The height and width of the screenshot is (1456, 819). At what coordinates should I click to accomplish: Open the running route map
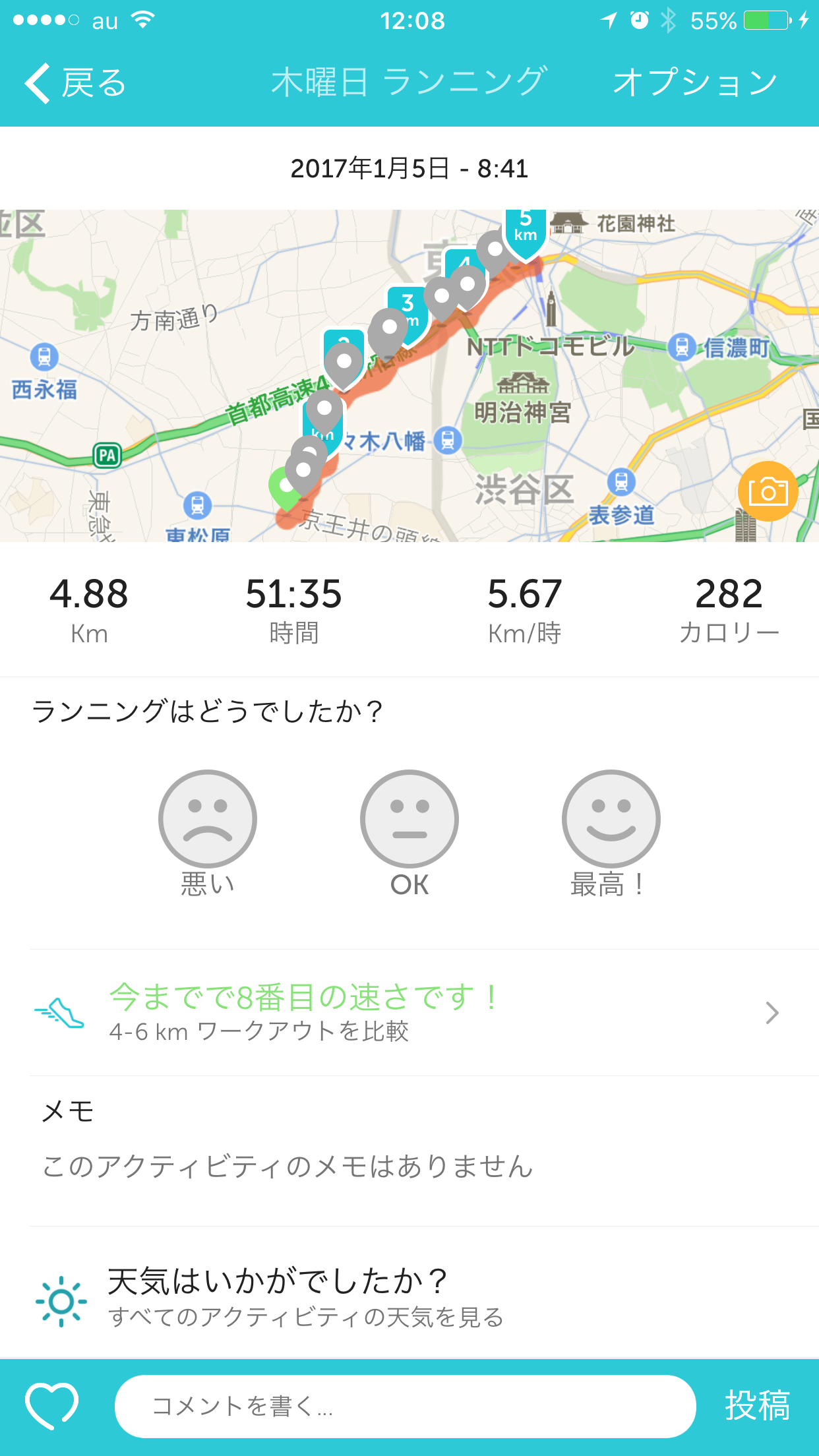409,376
